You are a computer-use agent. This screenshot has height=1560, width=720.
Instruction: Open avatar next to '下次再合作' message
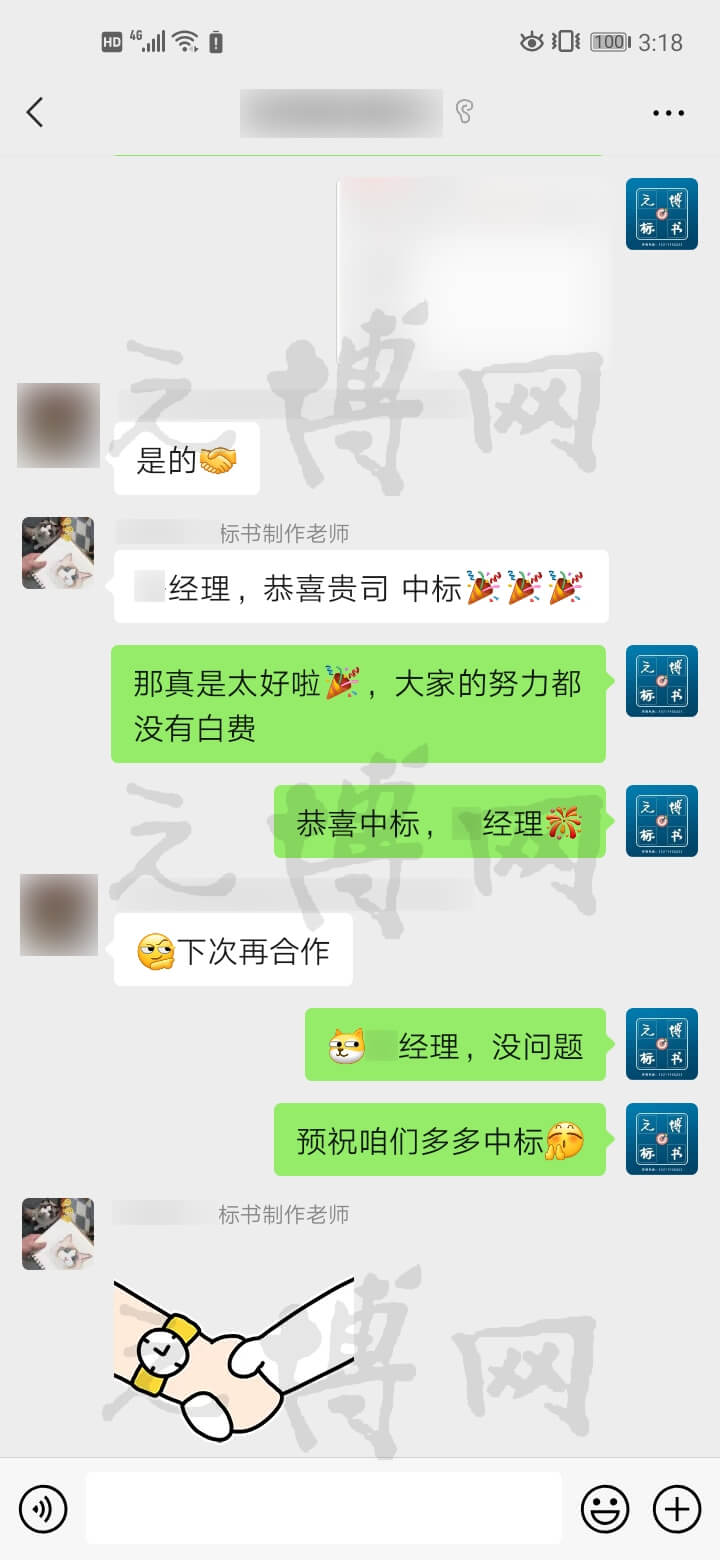[59, 915]
